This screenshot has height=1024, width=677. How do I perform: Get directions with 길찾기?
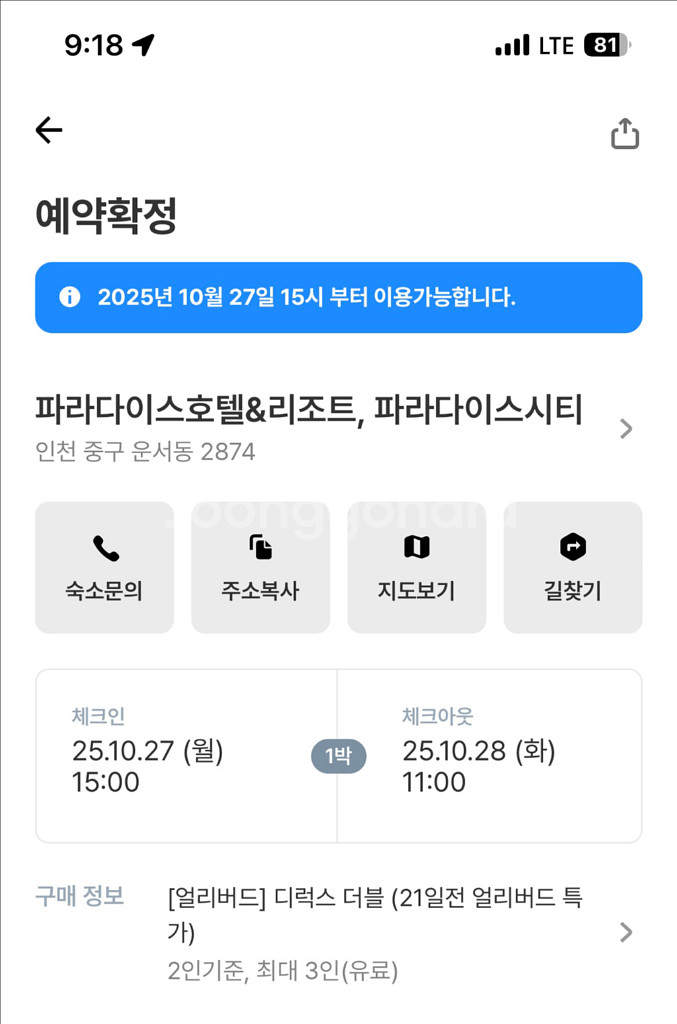tap(572, 567)
